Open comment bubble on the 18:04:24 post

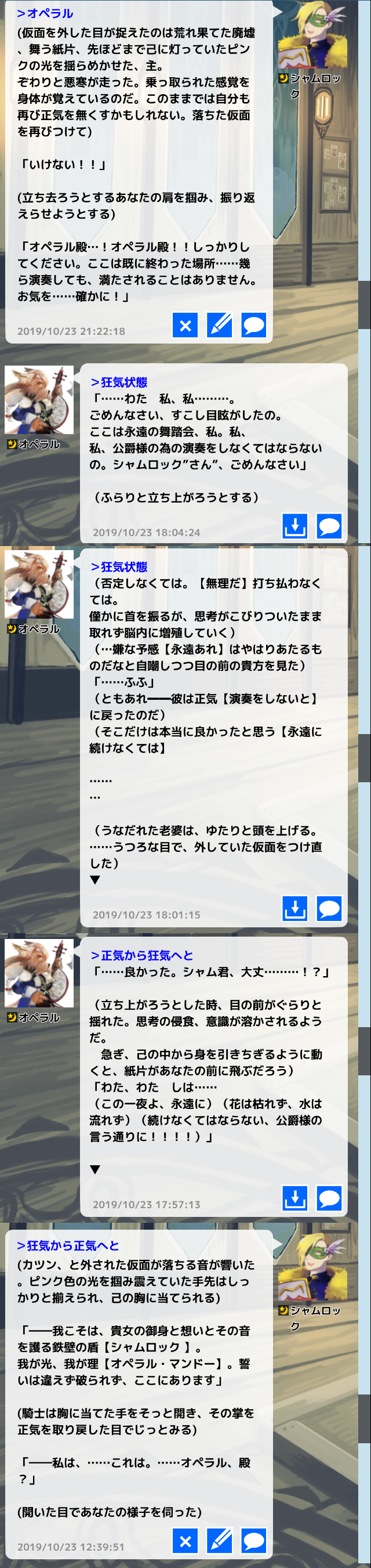point(329,526)
